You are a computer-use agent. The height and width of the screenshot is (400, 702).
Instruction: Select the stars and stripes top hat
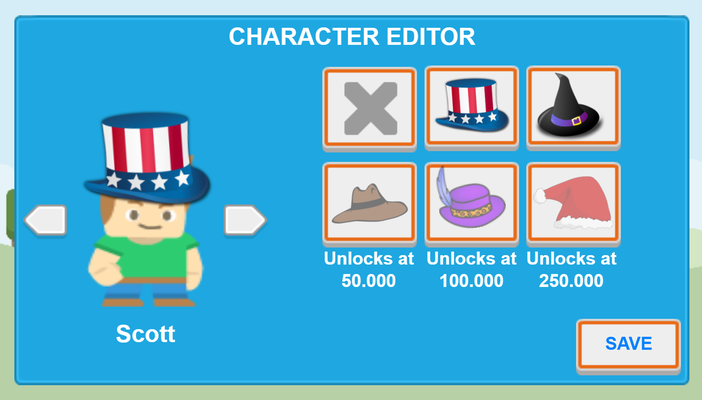pos(471,108)
